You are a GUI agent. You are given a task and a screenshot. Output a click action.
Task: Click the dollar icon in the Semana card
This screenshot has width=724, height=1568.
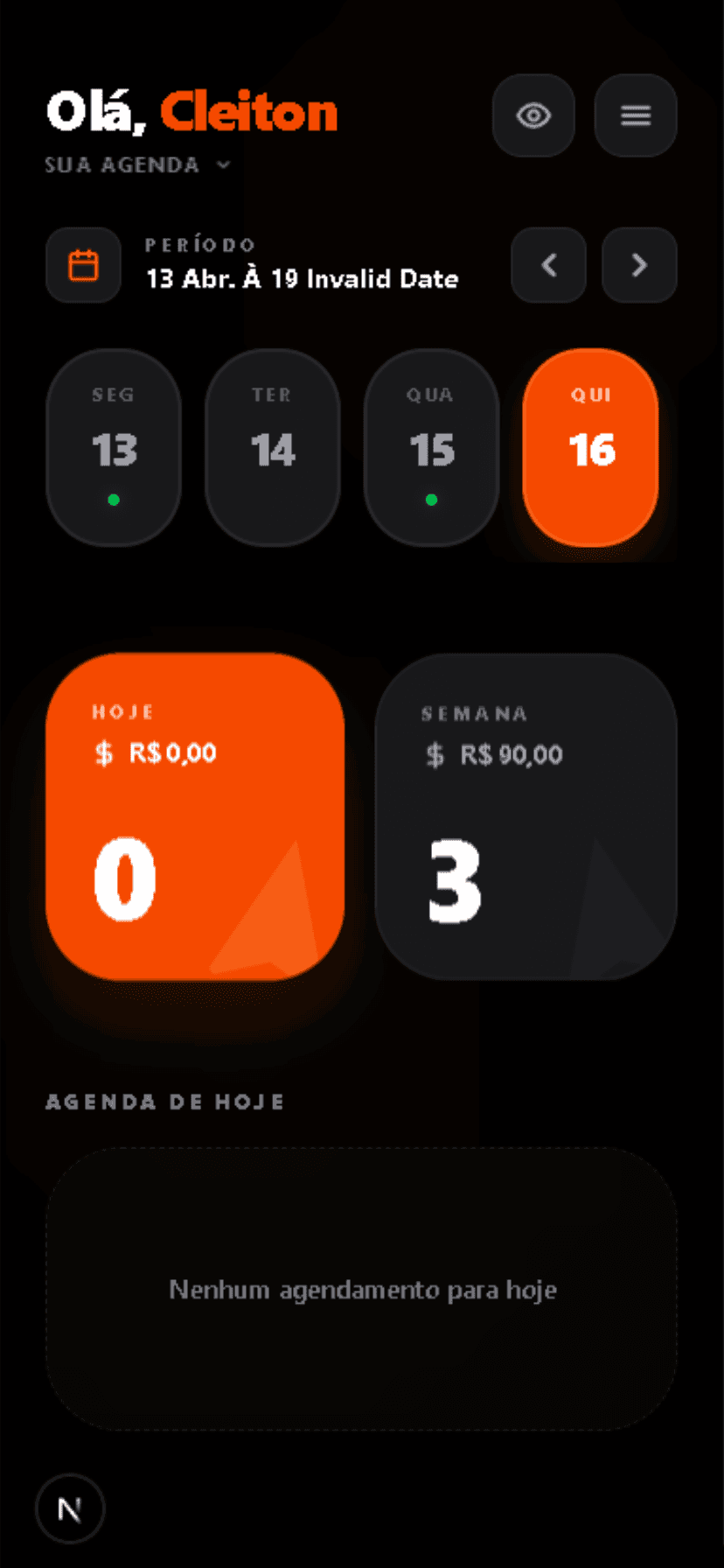[x=434, y=753]
